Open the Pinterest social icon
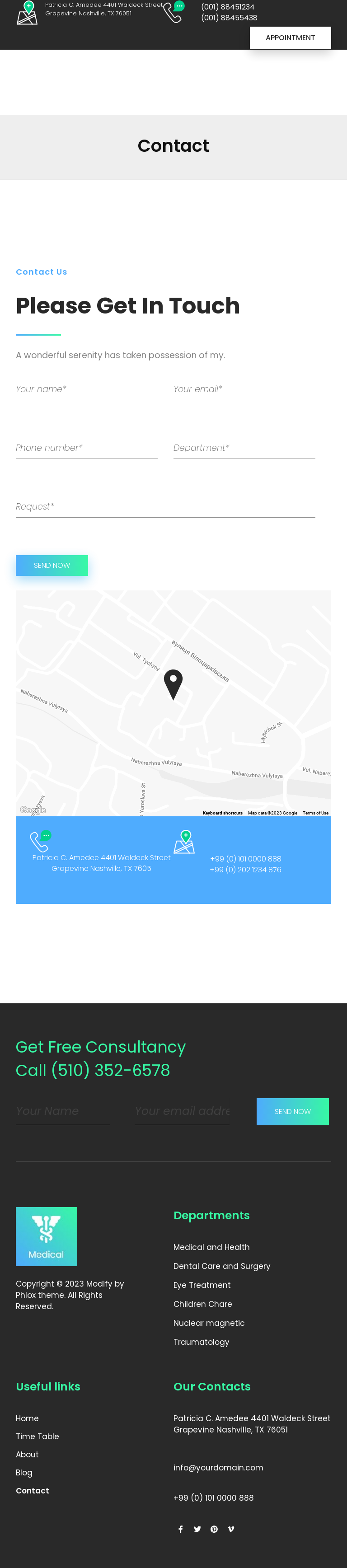Screen dimensions: 347x1568 point(214,1529)
